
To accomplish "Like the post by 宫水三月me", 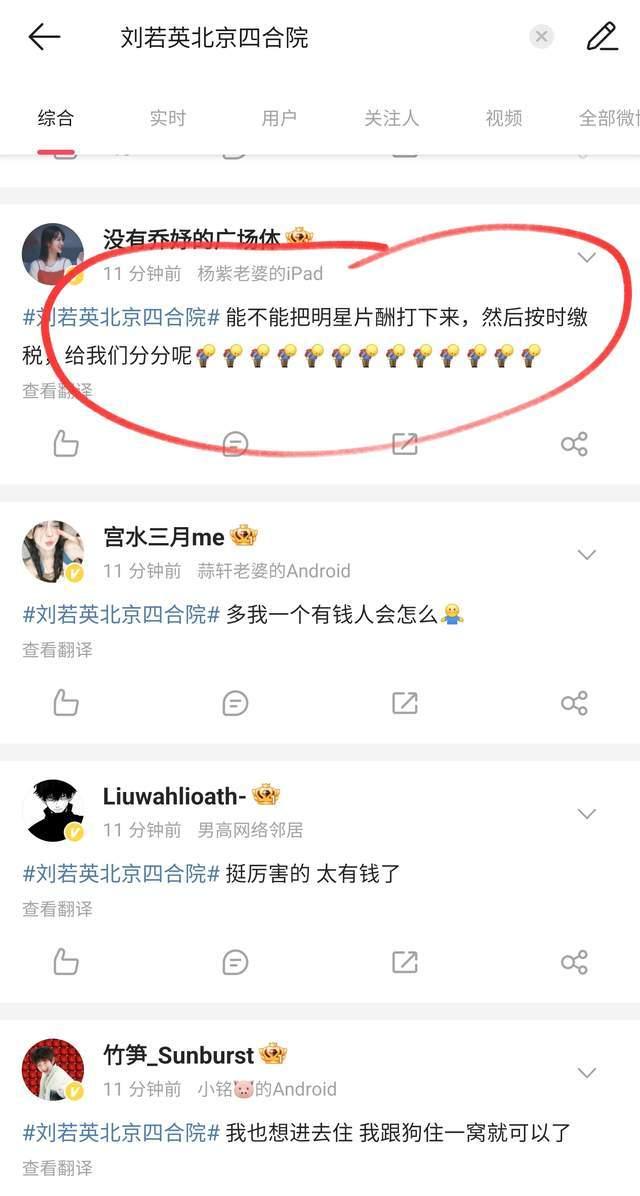I will [x=66, y=703].
